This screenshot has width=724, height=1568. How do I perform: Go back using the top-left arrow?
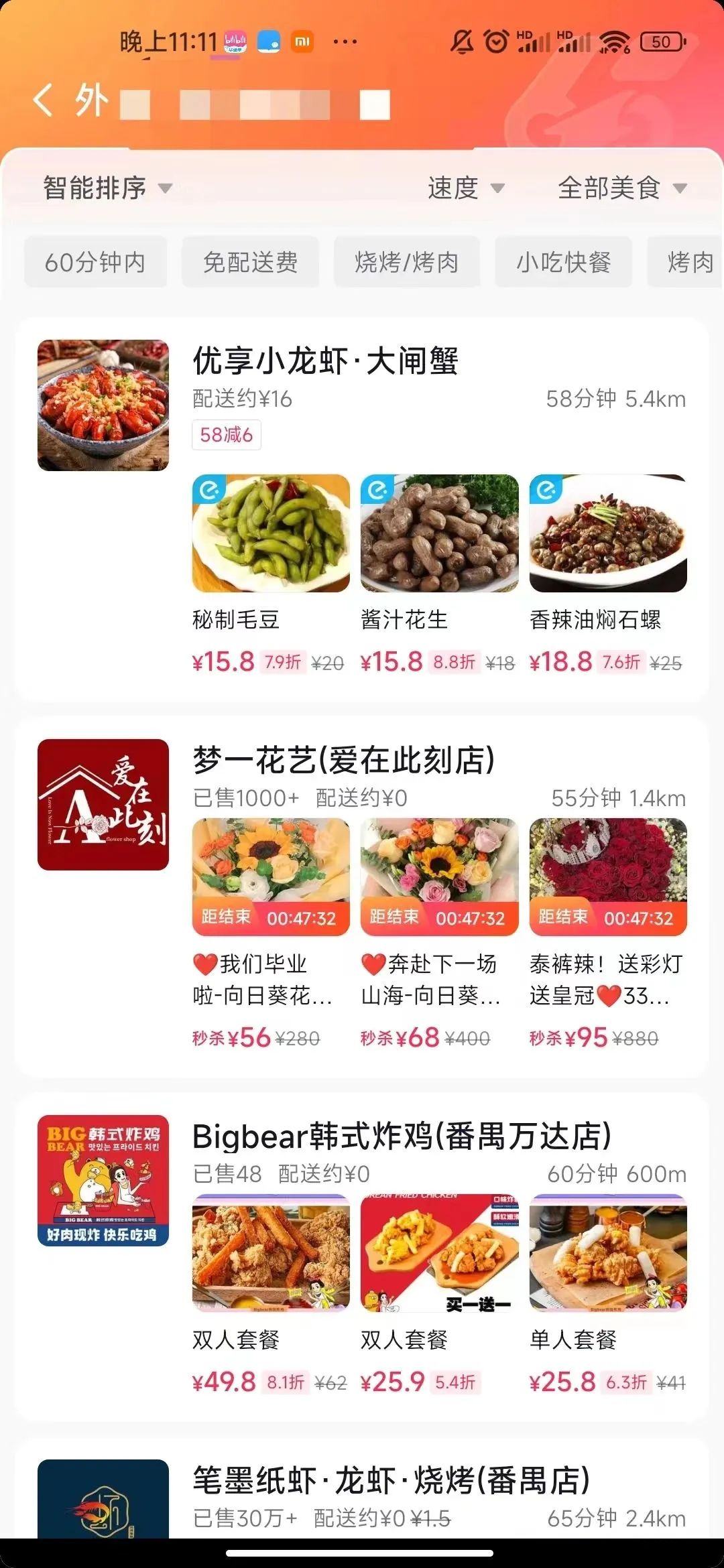click(43, 101)
